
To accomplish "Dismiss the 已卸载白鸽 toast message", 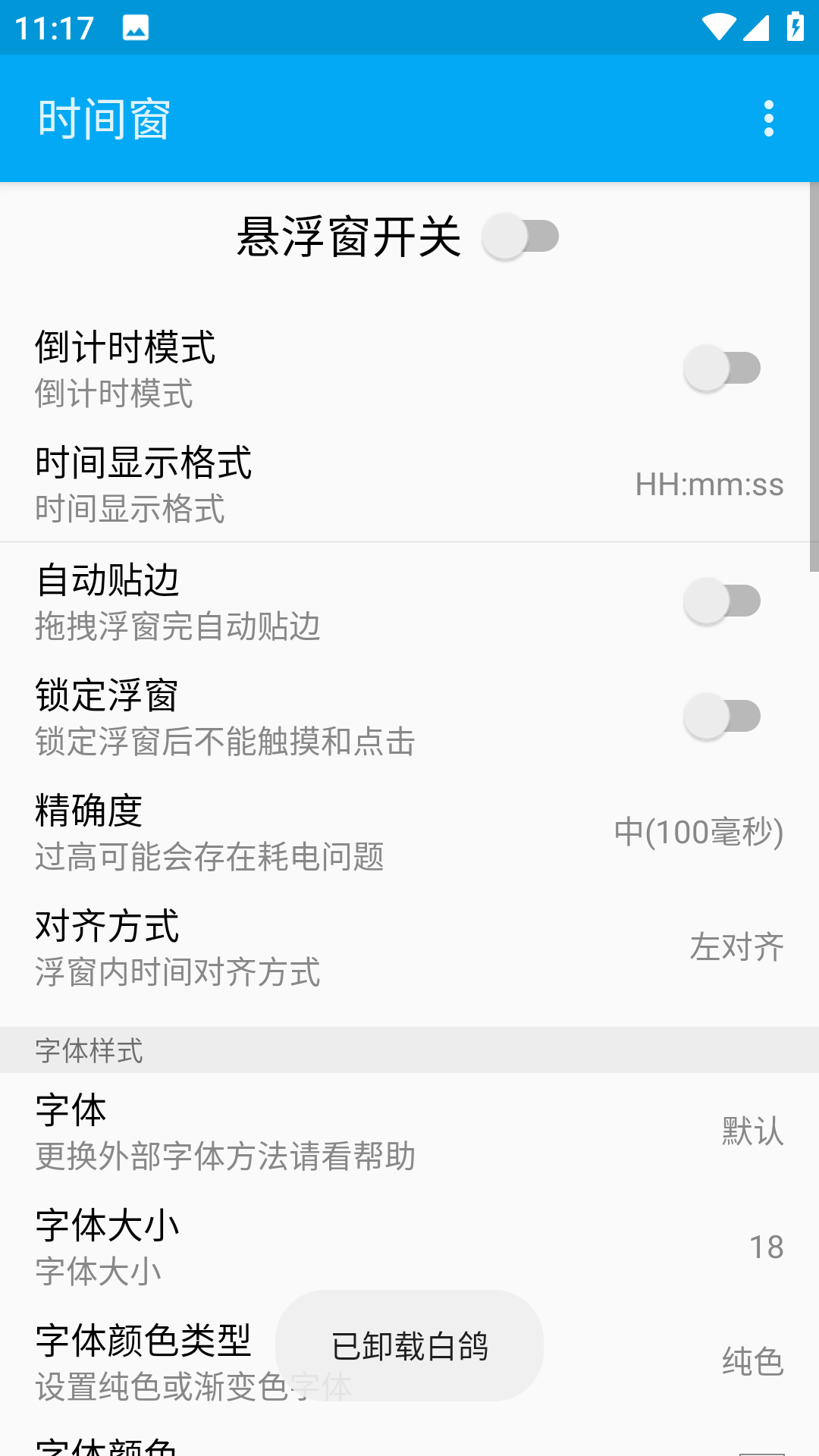I will pyautogui.click(x=409, y=1347).
